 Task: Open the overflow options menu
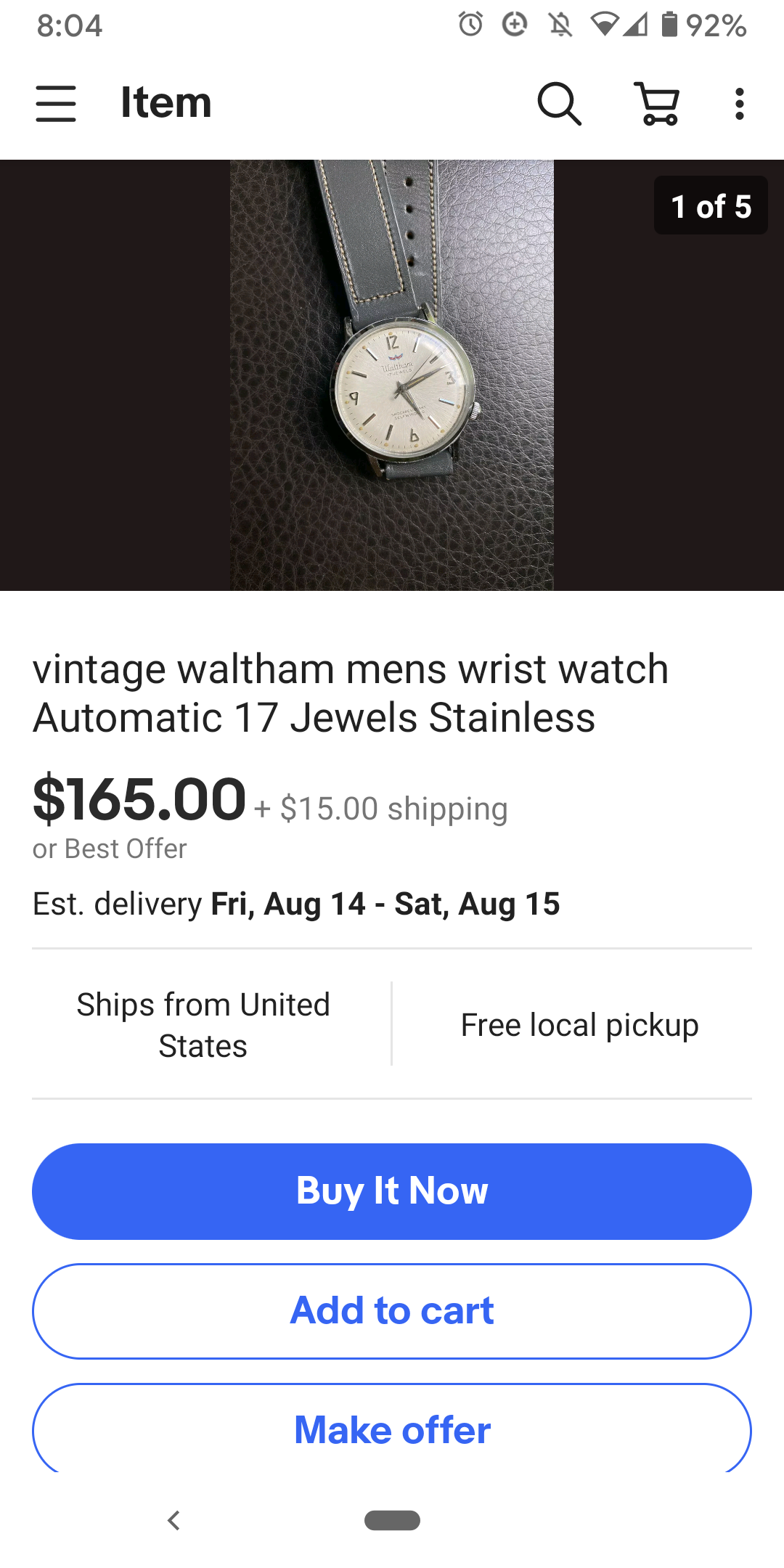tap(739, 103)
